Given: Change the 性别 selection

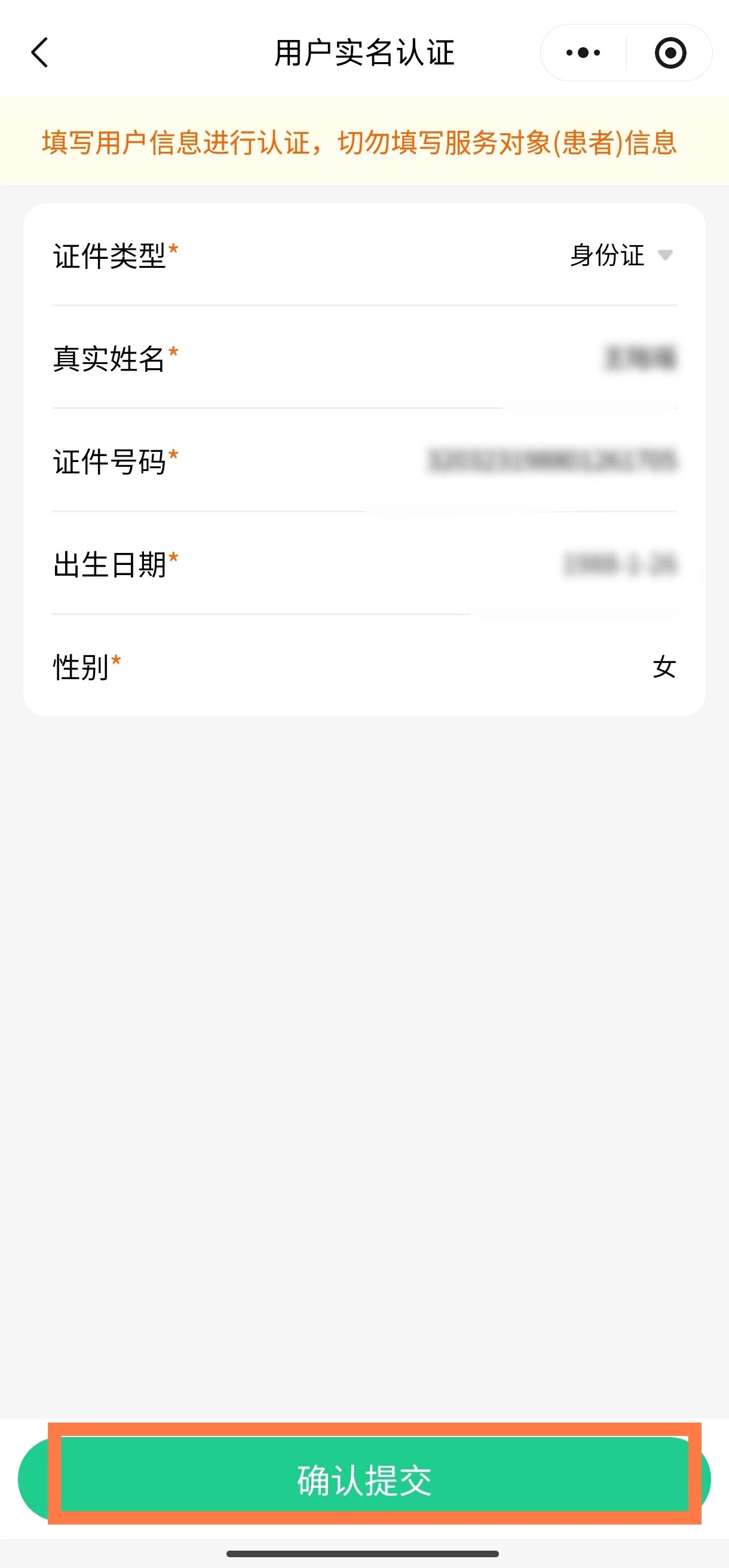Looking at the screenshot, I should pyautogui.click(x=663, y=667).
